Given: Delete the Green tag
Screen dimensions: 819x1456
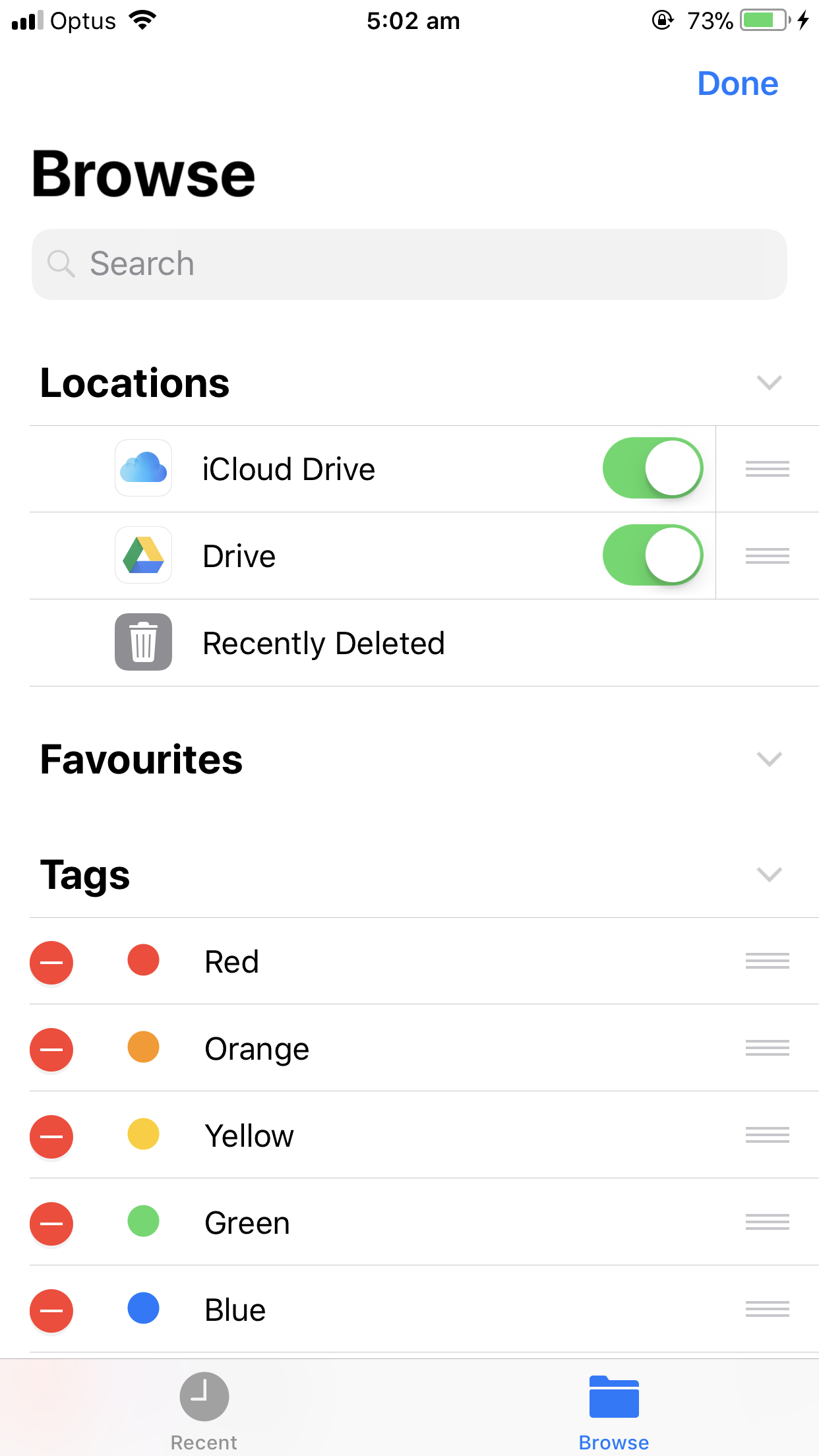Looking at the screenshot, I should pos(51,1223).
